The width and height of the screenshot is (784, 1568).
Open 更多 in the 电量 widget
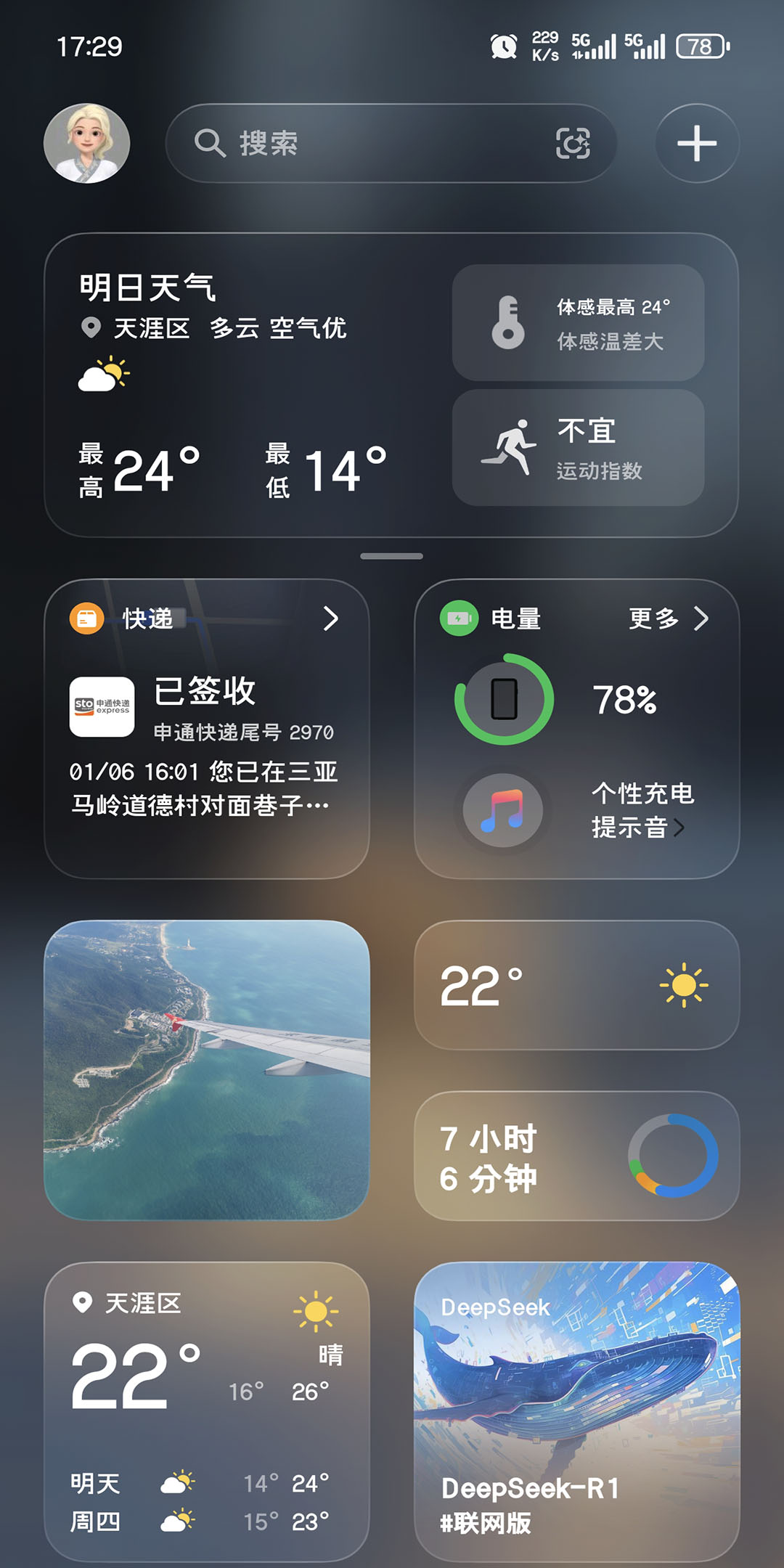click(668, 618)
